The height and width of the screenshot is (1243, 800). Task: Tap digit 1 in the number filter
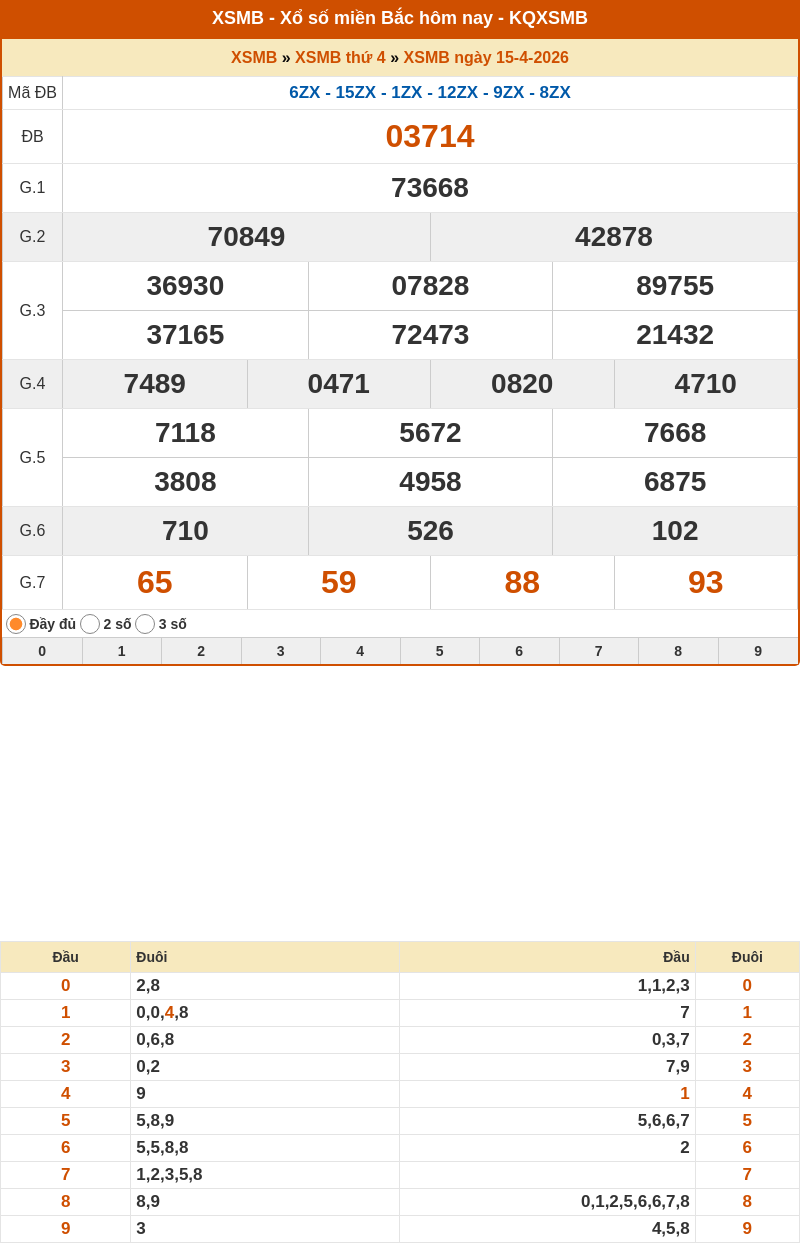click(x=122, y=651)
